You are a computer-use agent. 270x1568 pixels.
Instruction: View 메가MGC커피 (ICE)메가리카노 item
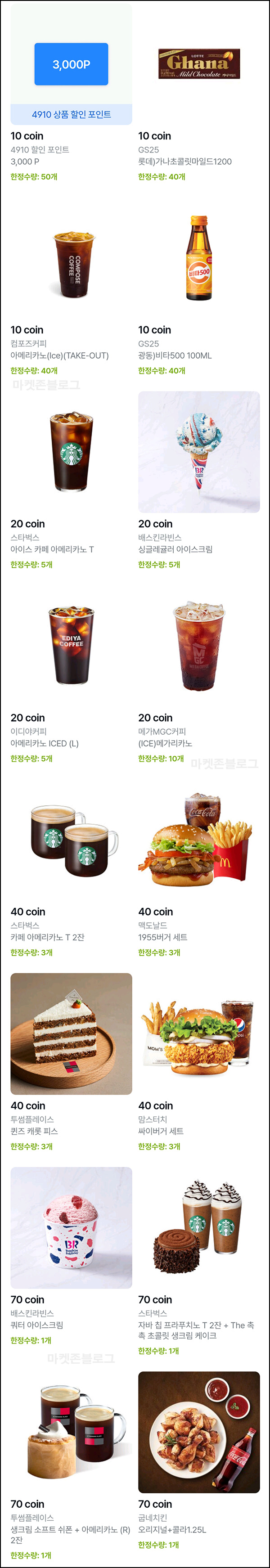(x=199, y=645)
